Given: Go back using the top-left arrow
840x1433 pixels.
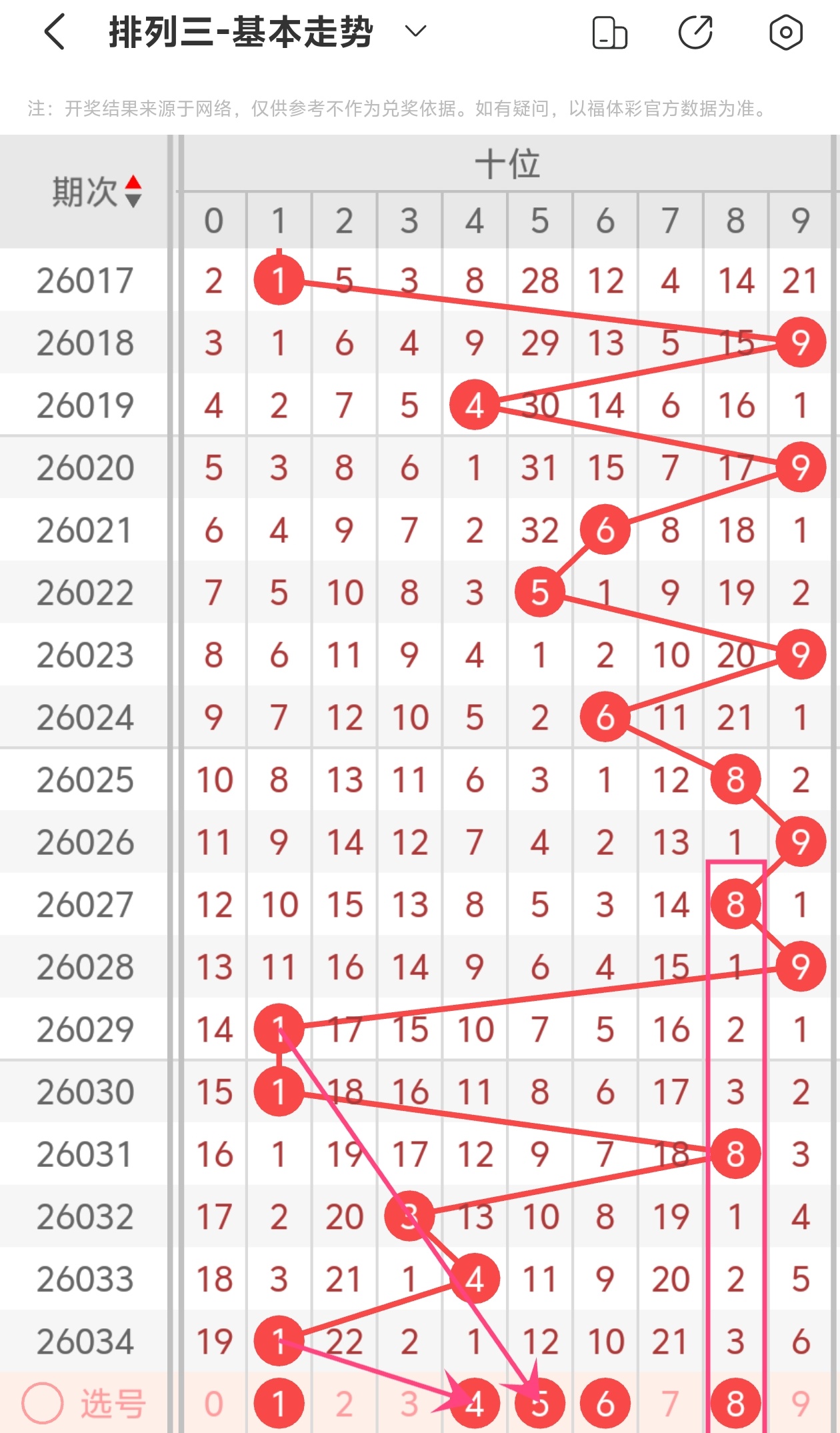Looking at the screenshot, I should (x=55, y=32).
